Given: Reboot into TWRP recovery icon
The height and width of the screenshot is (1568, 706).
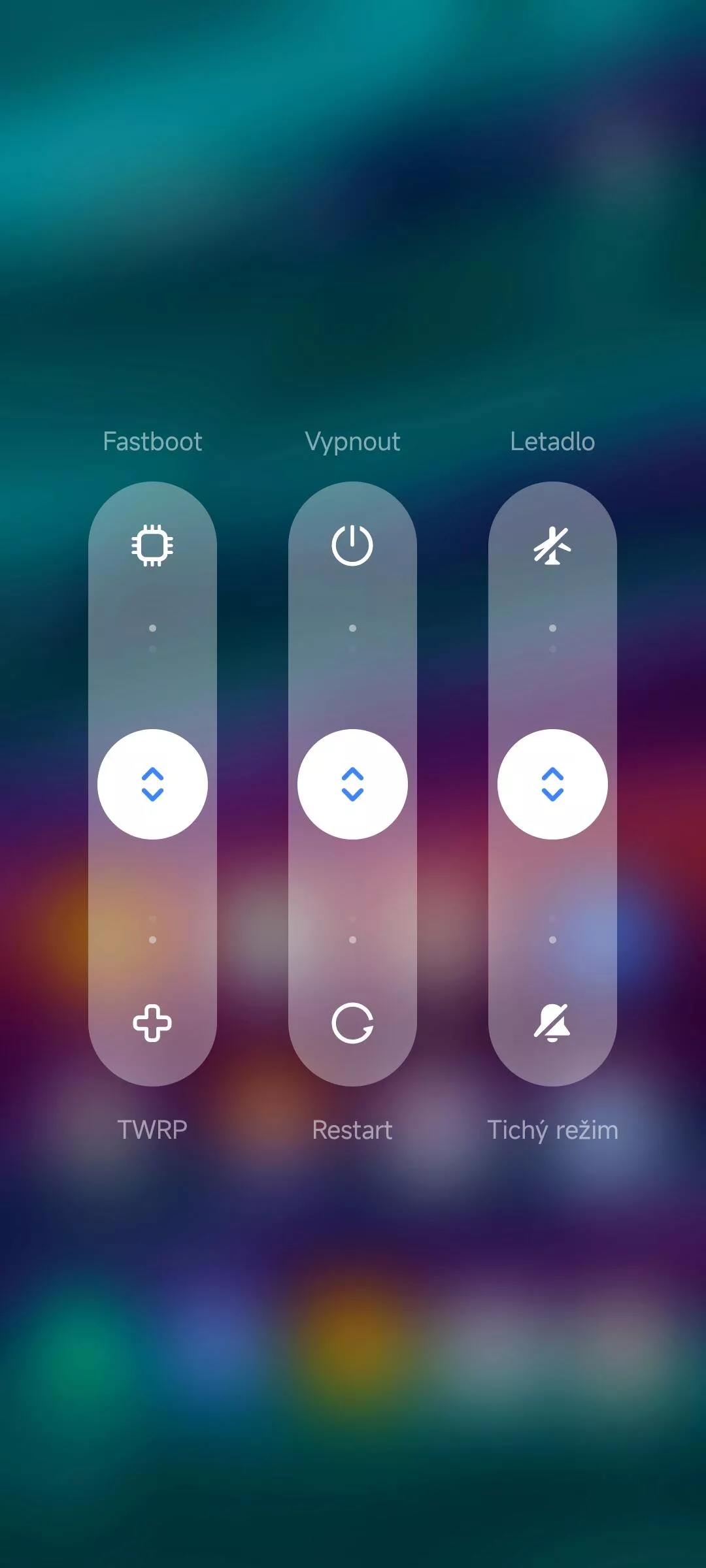Looking at the screenshot, I should [152, 1022].
